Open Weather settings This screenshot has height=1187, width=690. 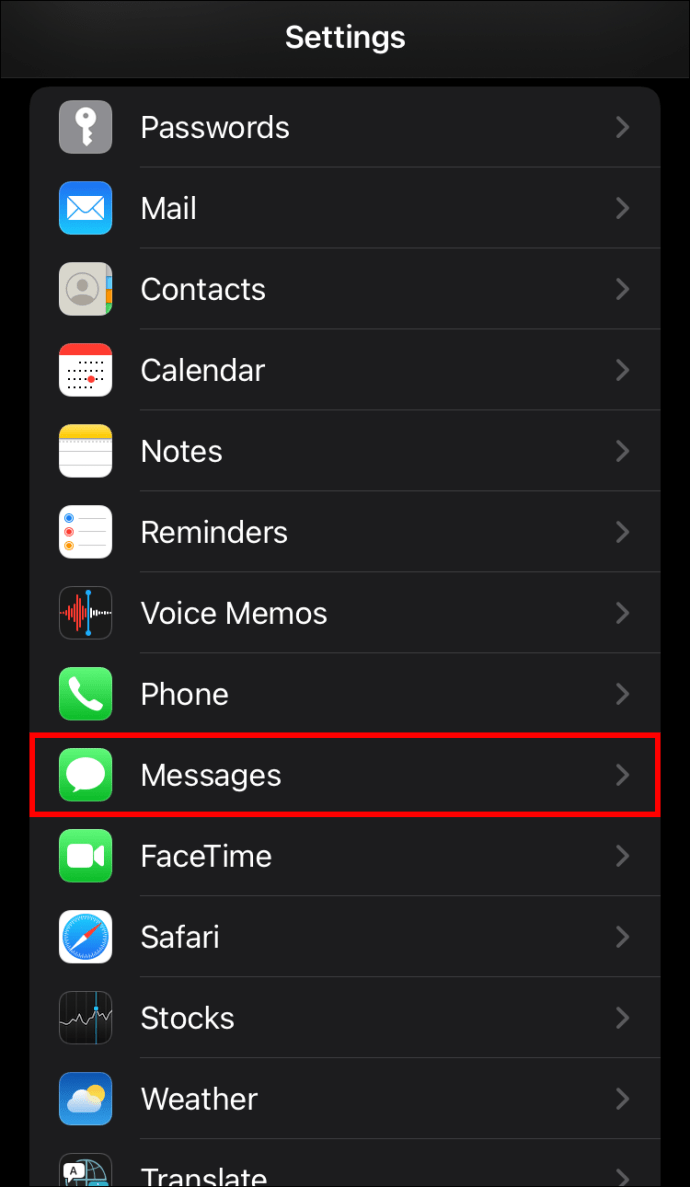345,1099
